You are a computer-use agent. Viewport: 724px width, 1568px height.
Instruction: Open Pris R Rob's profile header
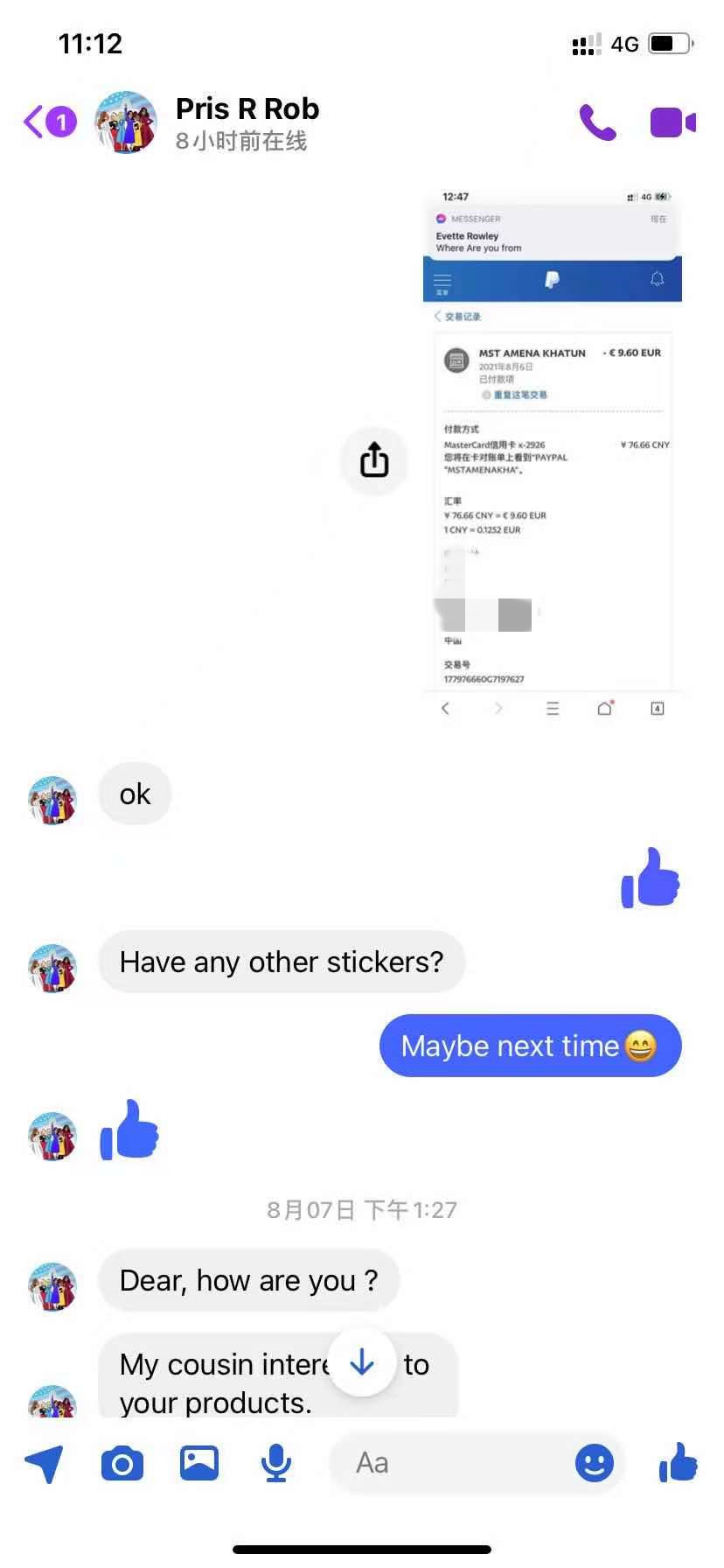click(x=247, y=122)
